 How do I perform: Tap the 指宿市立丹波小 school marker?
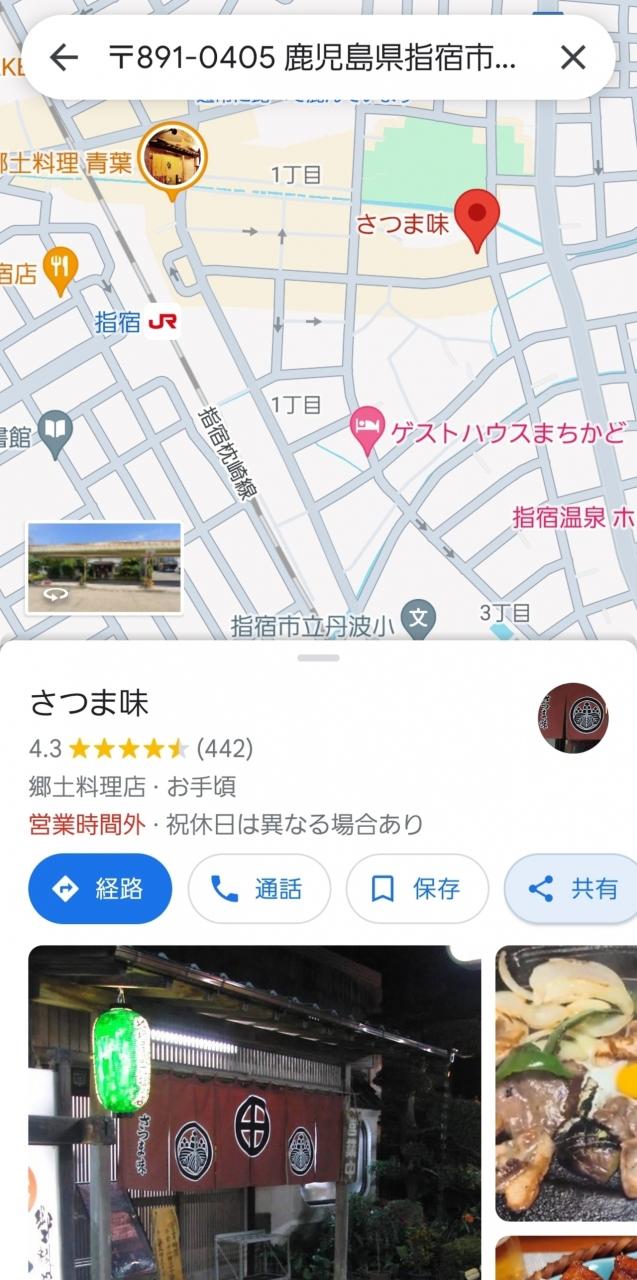pyautogui.click(x=418, y=617)
